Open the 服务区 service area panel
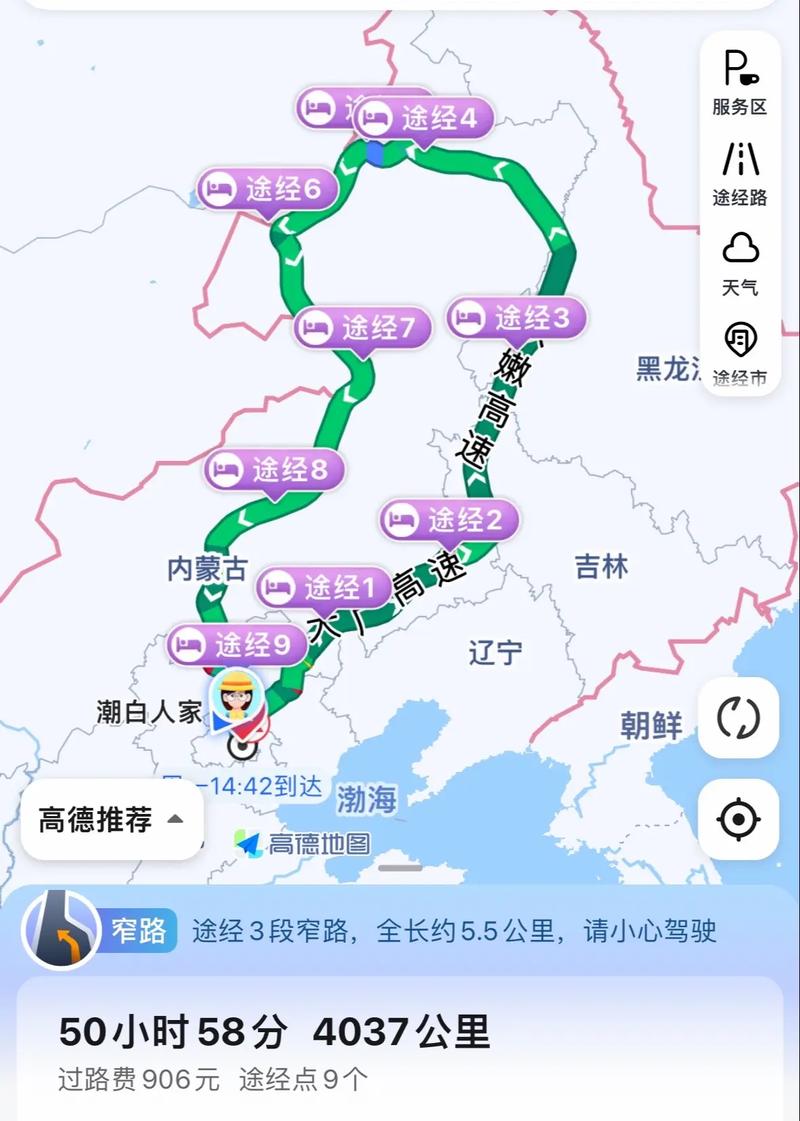The width and height of the screenshot is (800, 1121). (x=740, y=85)
